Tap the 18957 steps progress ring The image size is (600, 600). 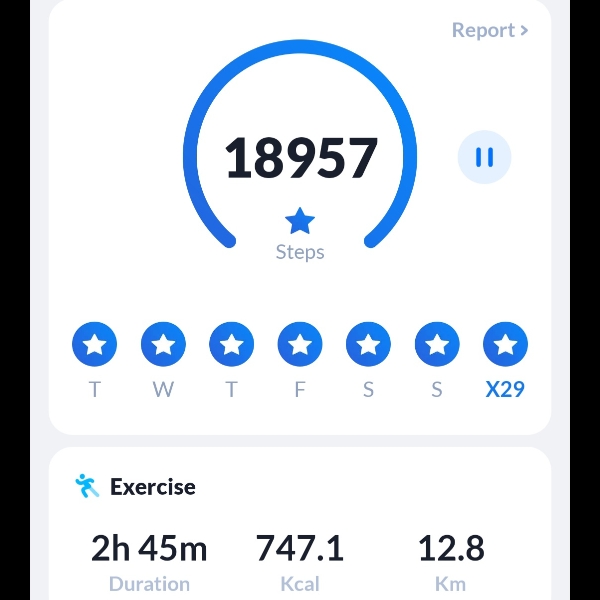(300, 158)
